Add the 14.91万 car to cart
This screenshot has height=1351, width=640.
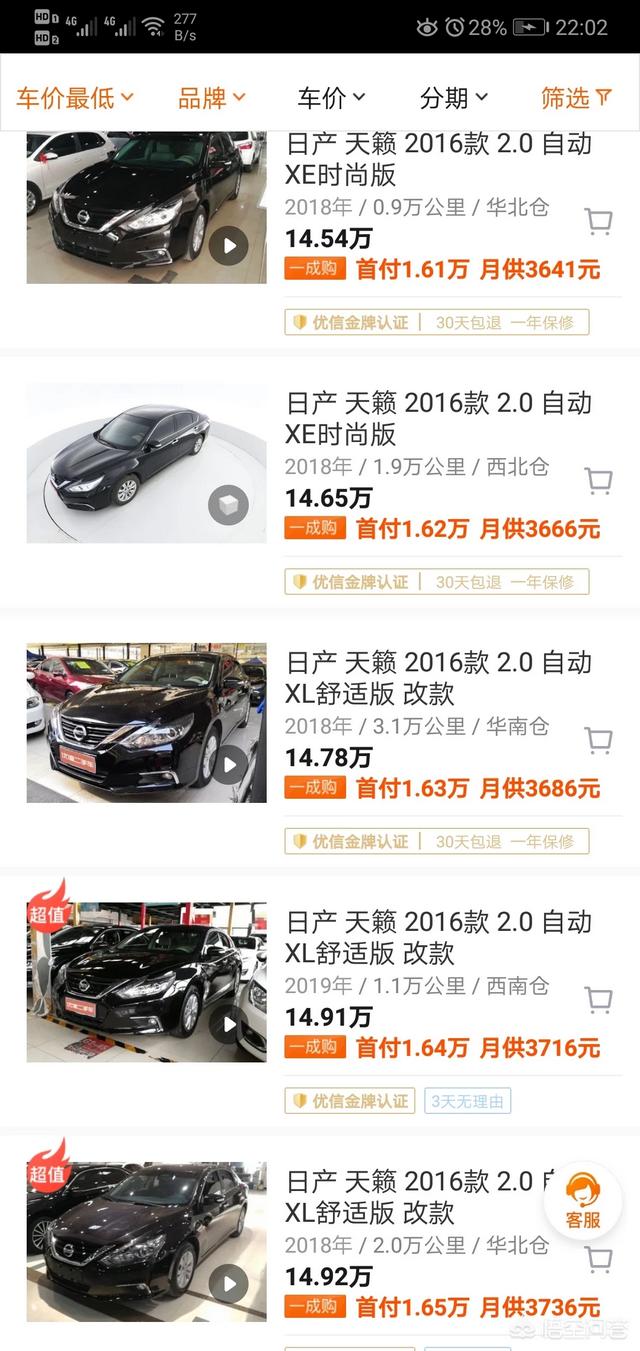tap(598, 999)
